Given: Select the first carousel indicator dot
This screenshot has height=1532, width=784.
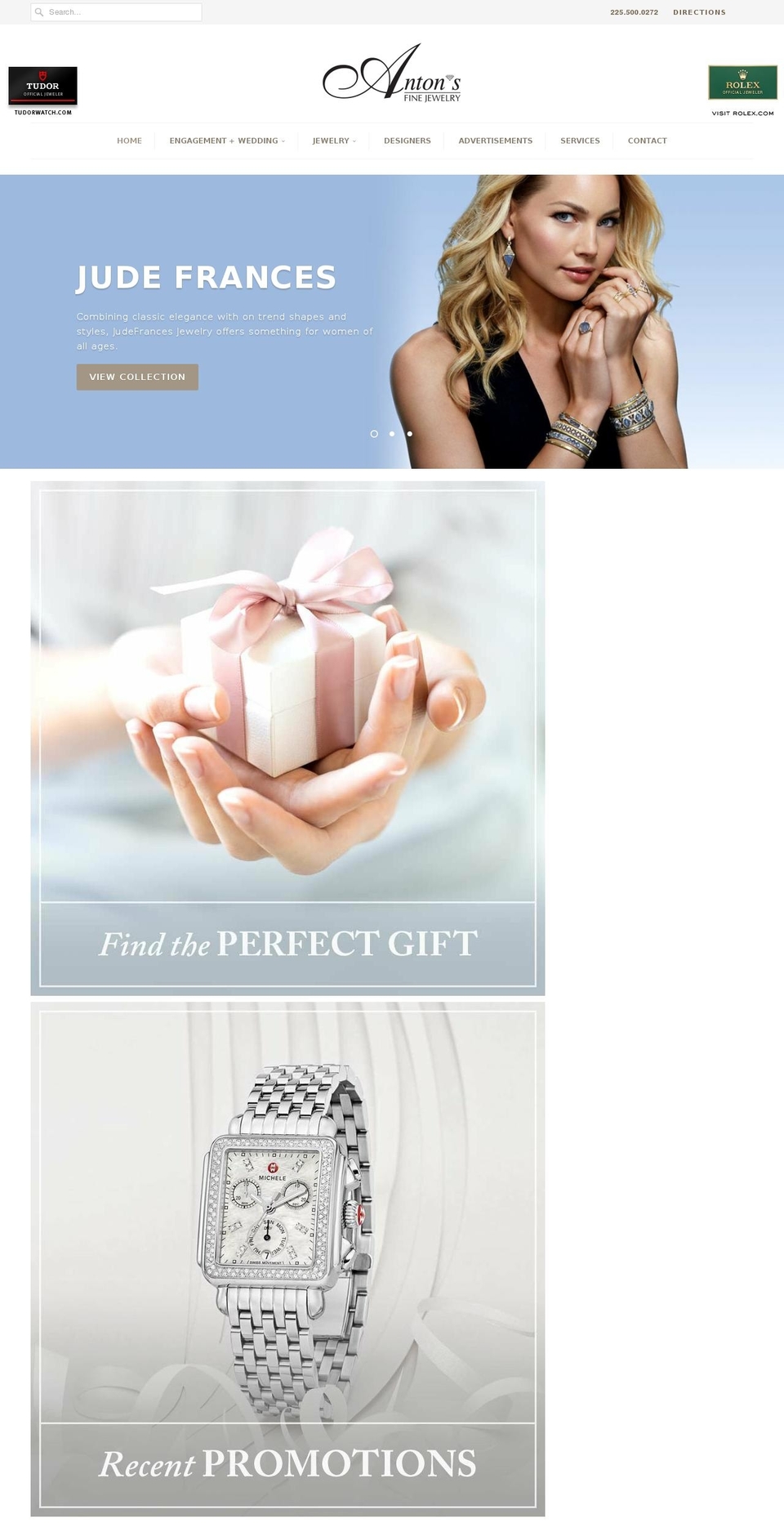Looking at the screenshot, I should [x=374, y=434].
